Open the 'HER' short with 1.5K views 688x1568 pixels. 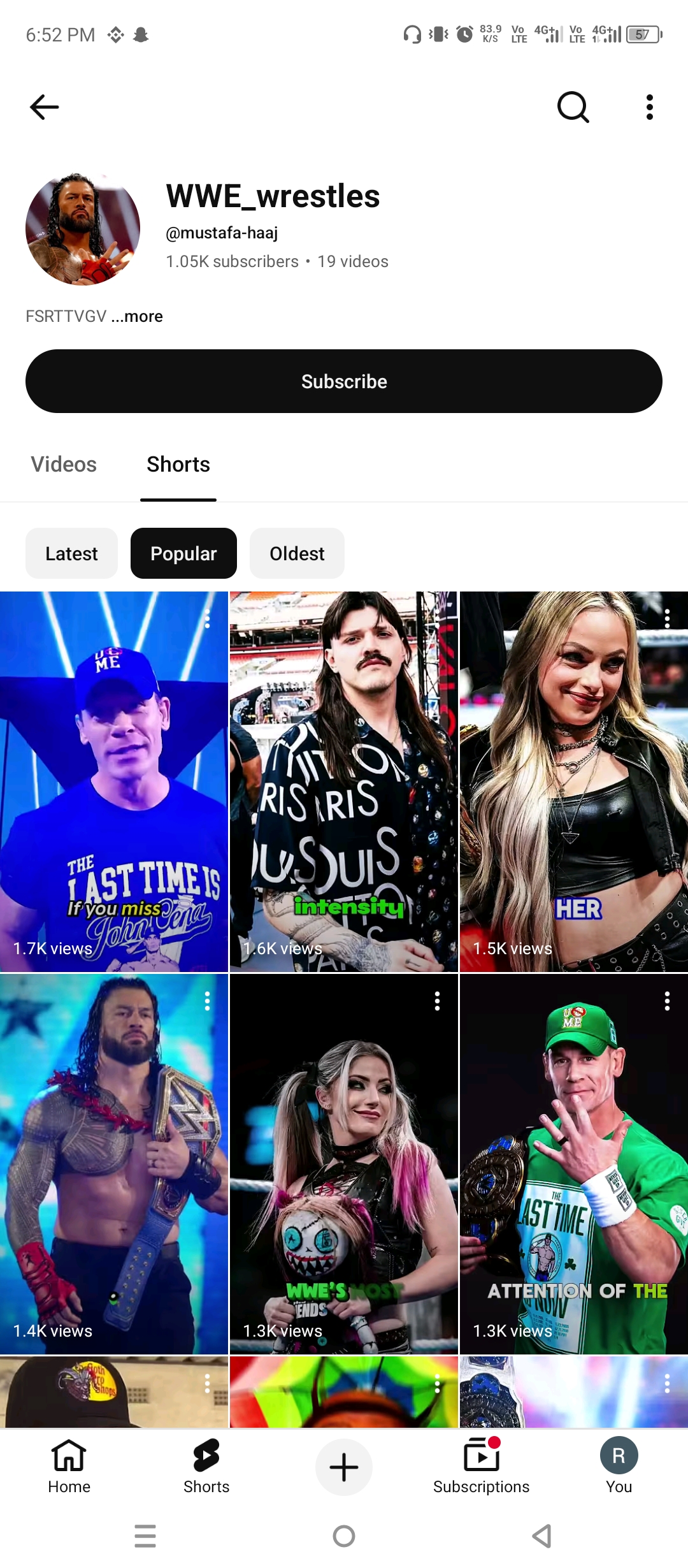click(x=574, y=781)
